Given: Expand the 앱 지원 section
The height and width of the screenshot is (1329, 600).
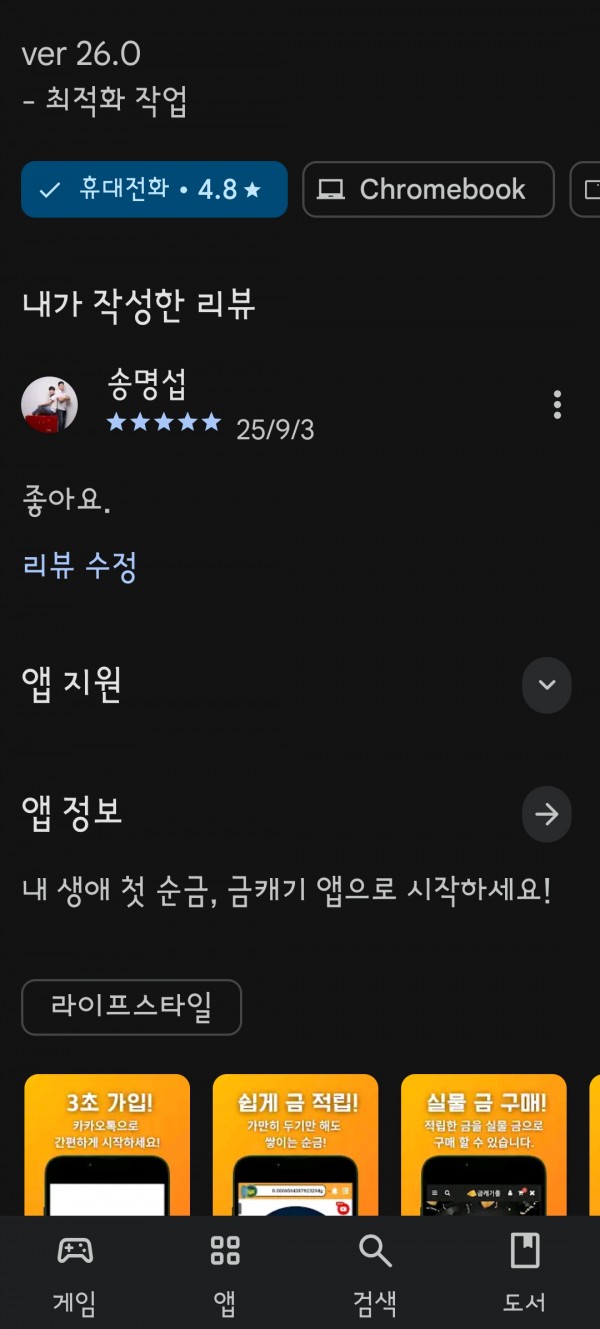Looking at the screenshot, I should [547, 685].
